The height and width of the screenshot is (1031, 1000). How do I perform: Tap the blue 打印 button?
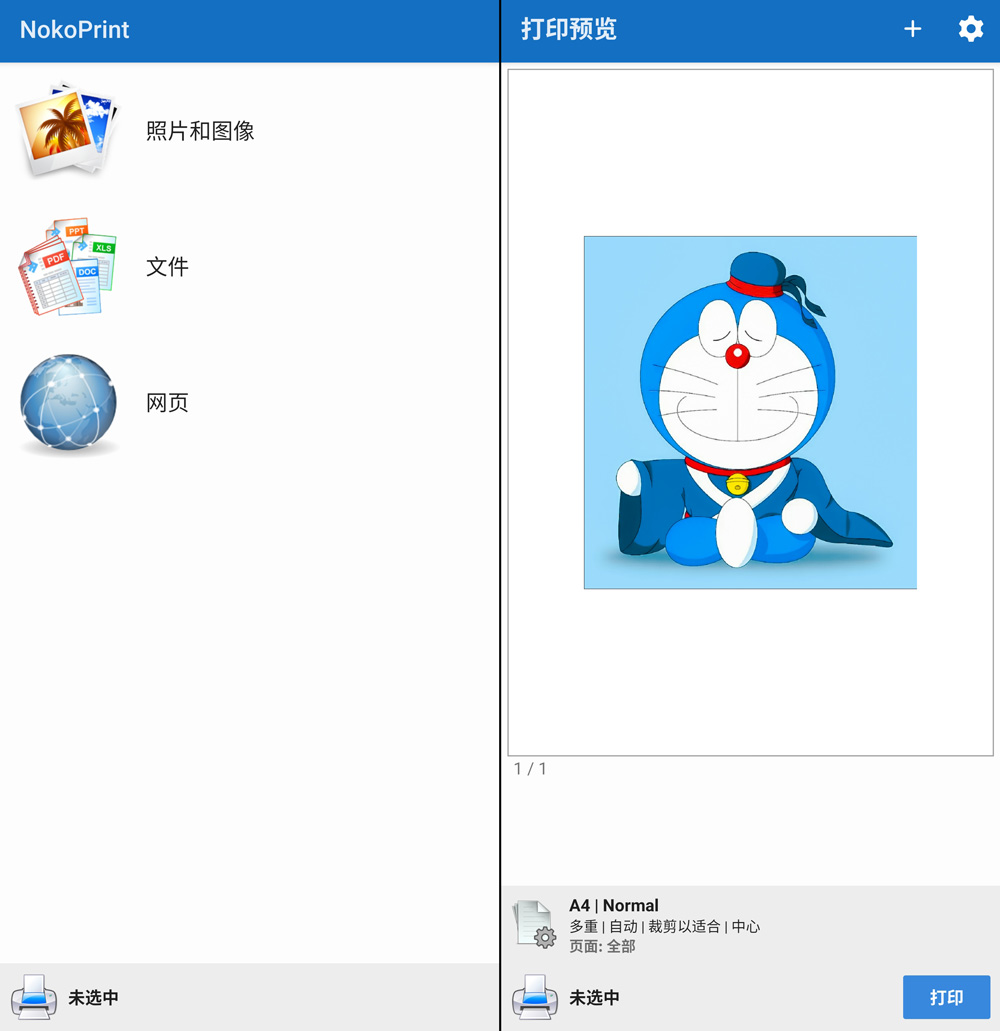pos(946,997)
